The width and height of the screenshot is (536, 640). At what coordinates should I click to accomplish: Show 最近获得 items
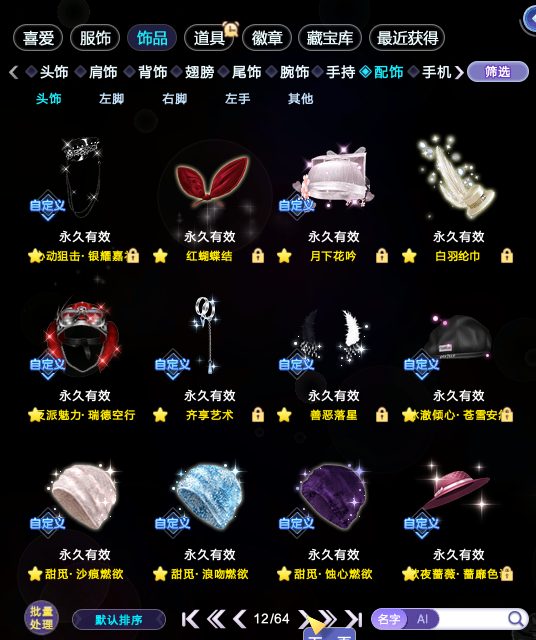tap(407, 38)
